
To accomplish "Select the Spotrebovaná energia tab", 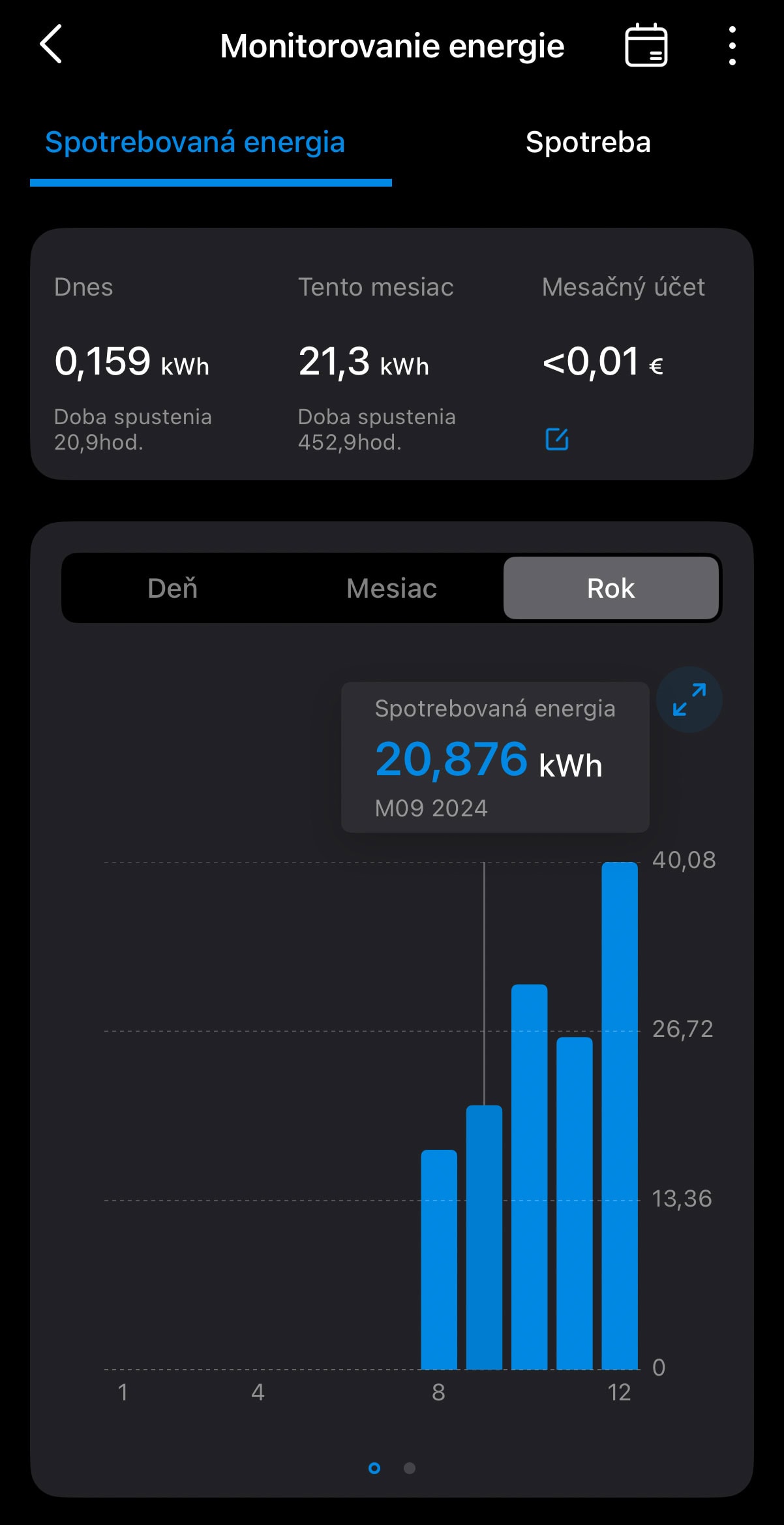I will point(195,142).
